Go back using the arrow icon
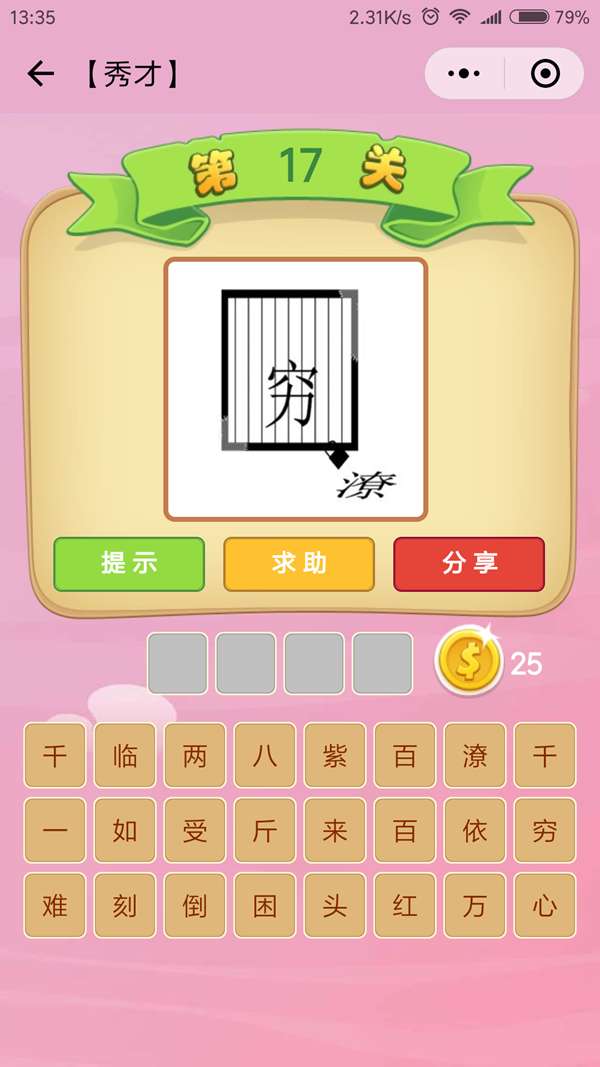 click(40, 74)
